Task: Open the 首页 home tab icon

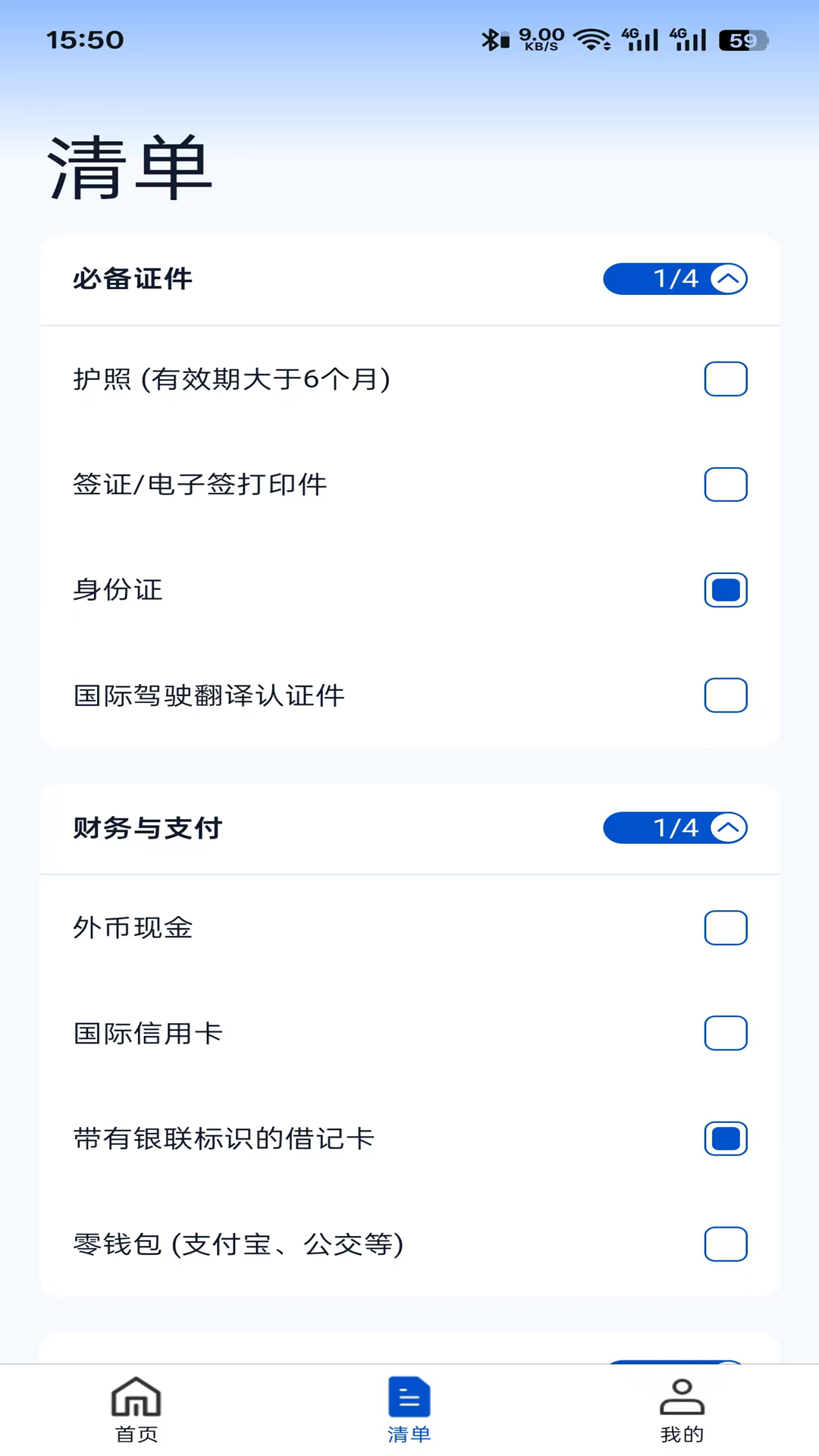Action: click(135, 1399)
